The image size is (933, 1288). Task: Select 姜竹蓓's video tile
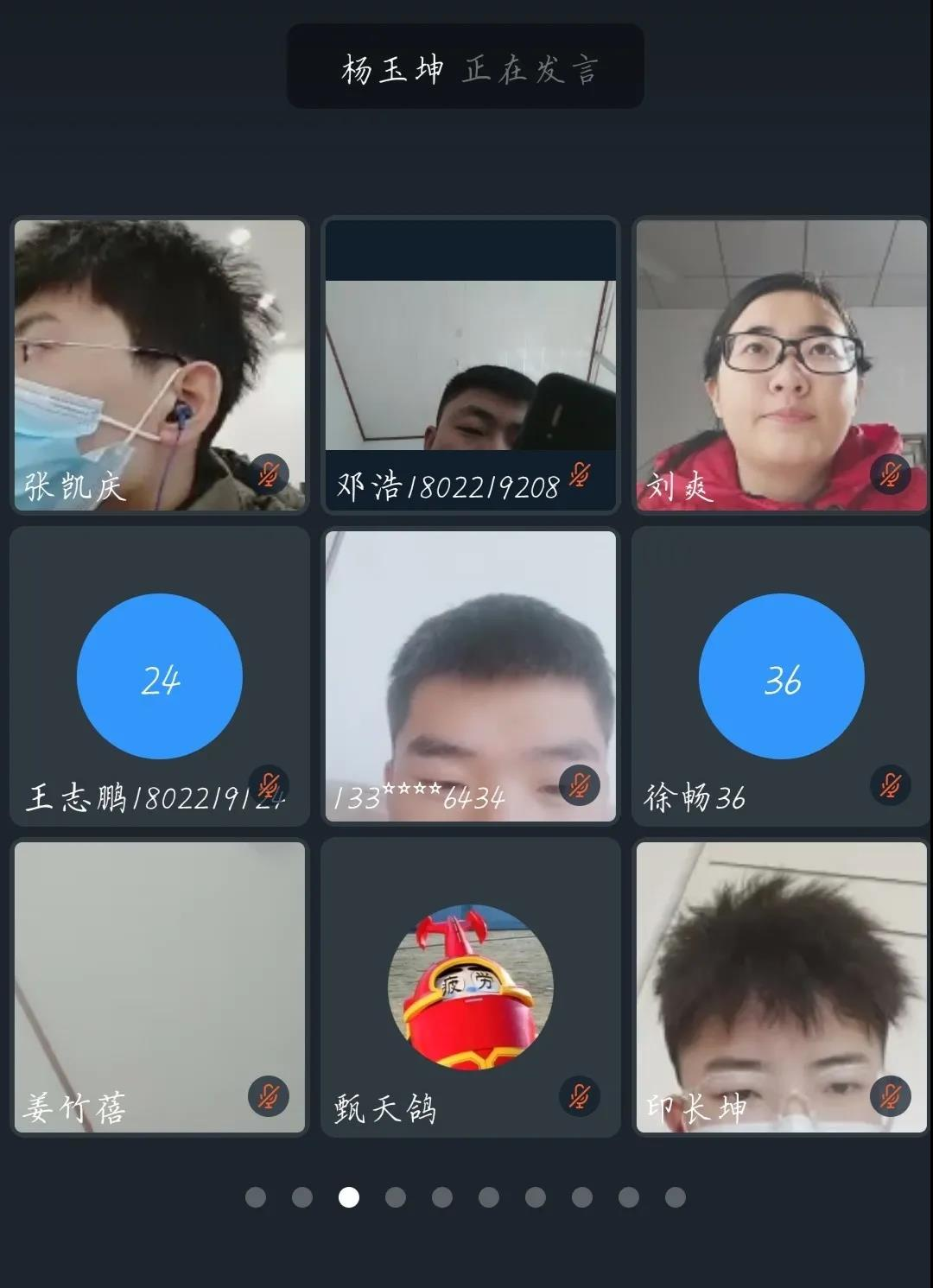(x=160, y=987)
